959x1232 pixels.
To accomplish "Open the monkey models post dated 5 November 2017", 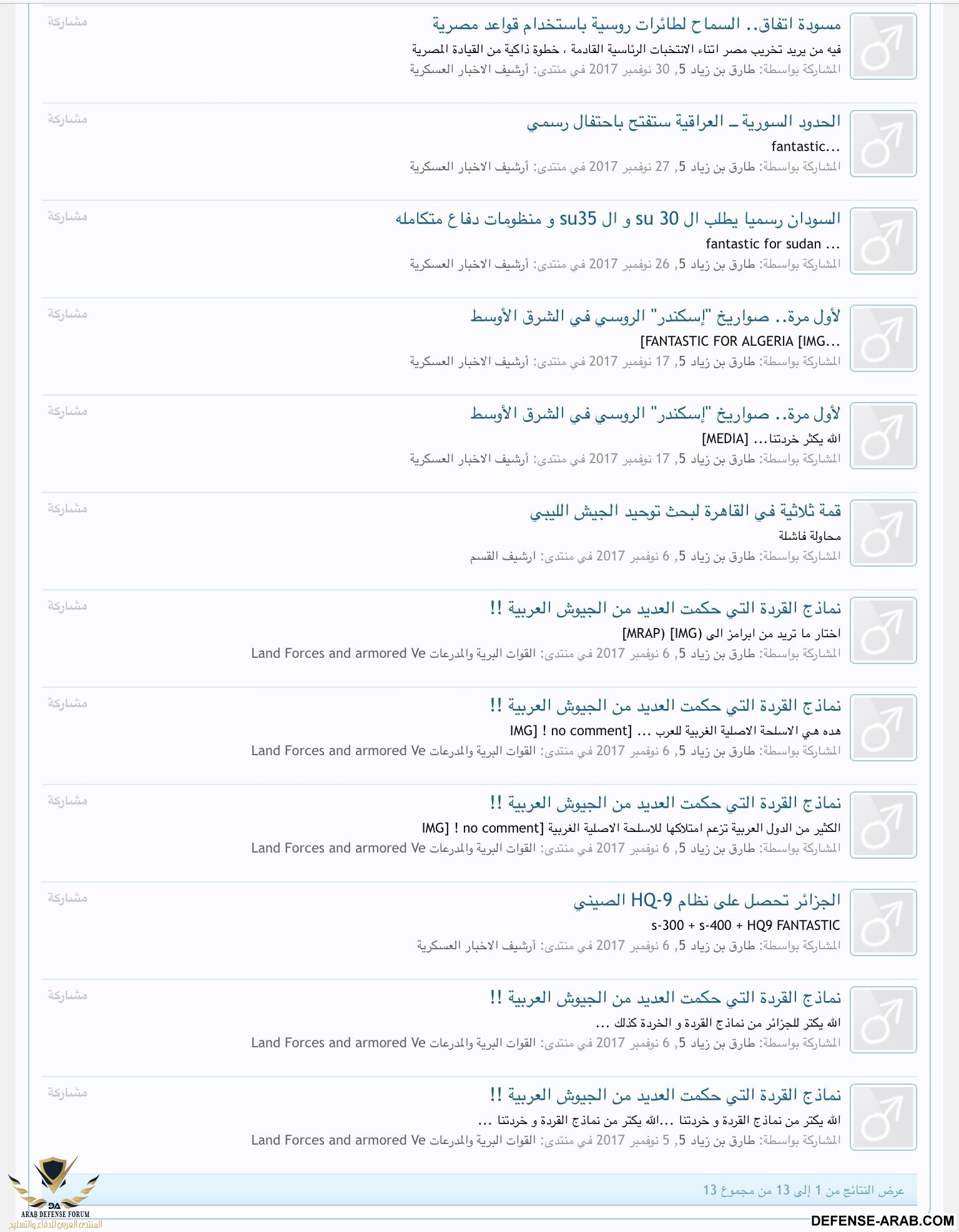I will point(665,1095).
